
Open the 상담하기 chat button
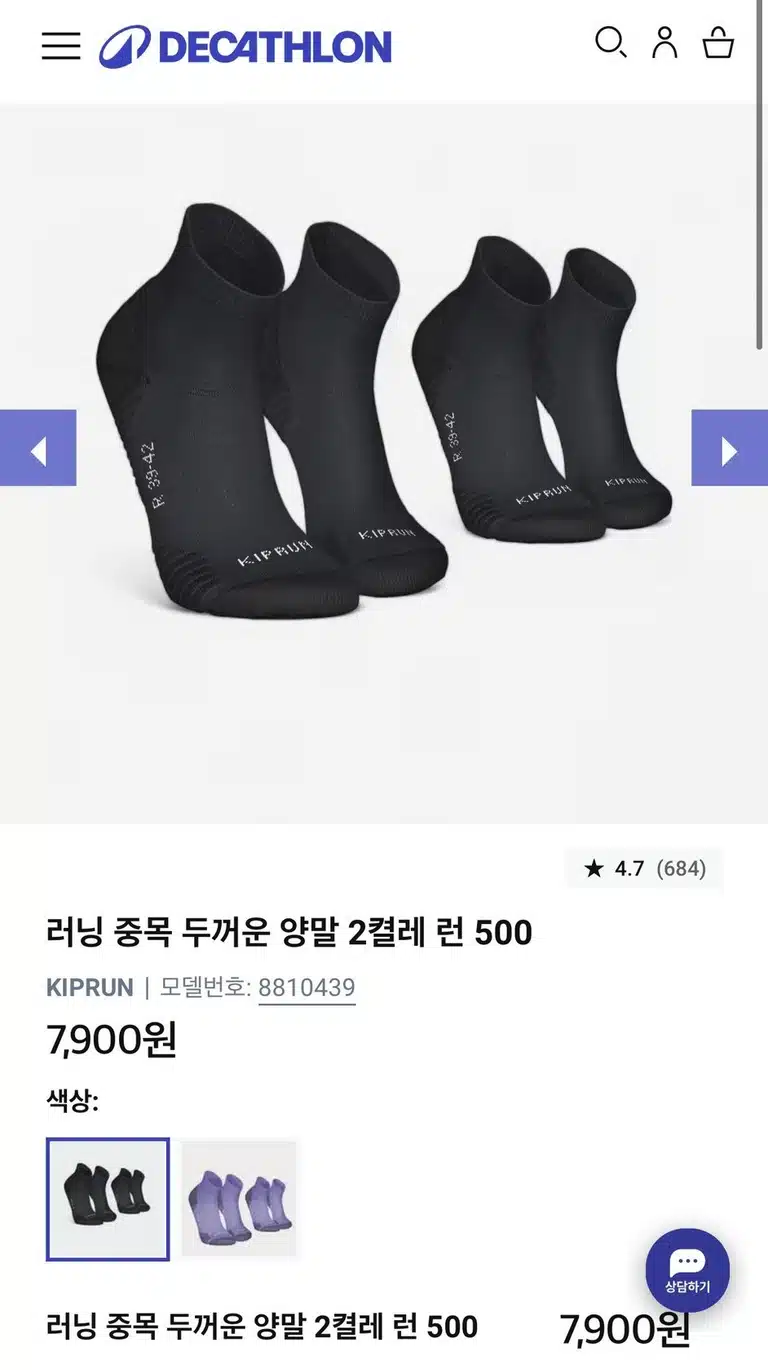click(x=687, y=1271)
